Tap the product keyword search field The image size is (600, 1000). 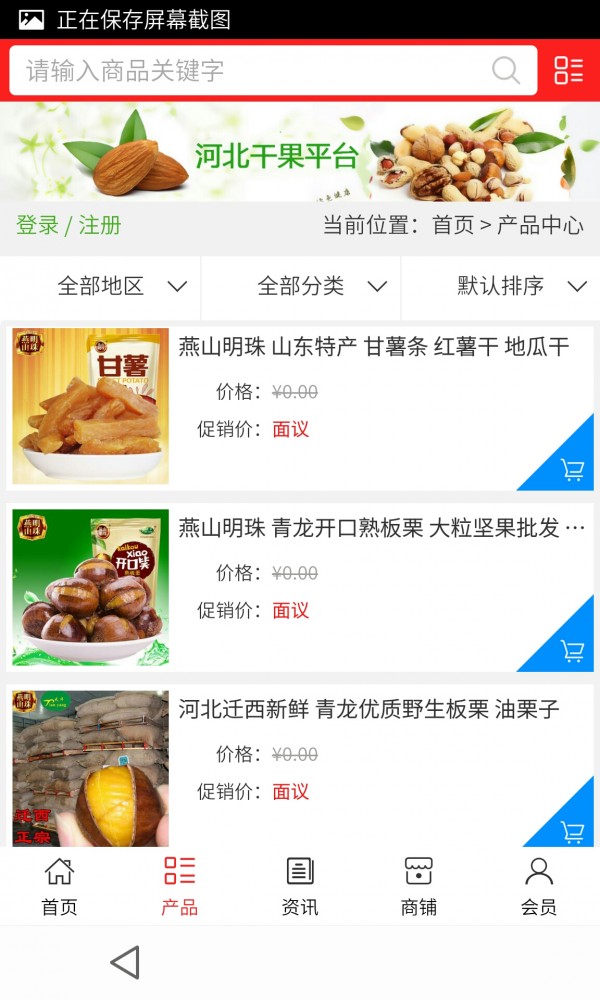[x=250, y=70]
